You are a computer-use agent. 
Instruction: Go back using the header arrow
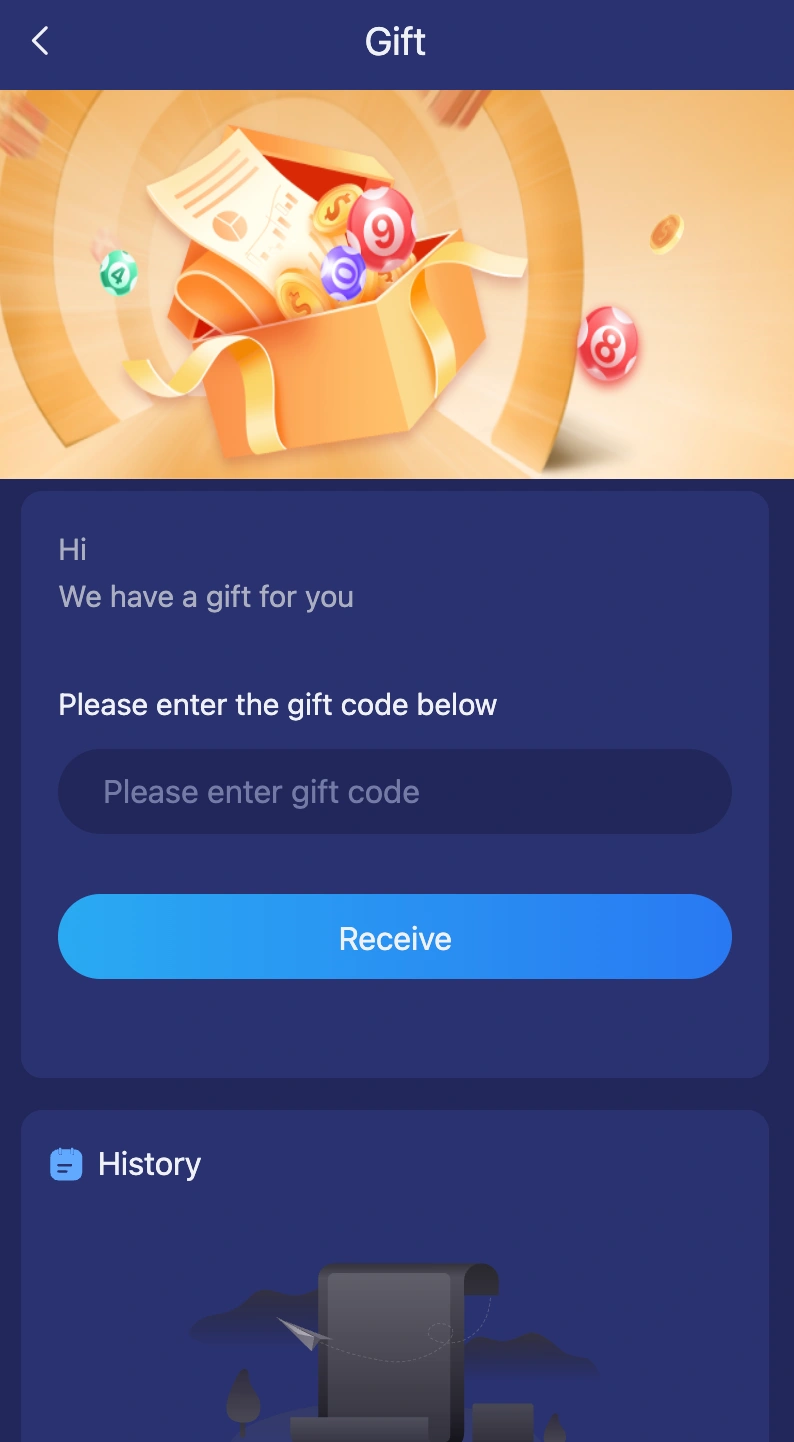[40, 41]
